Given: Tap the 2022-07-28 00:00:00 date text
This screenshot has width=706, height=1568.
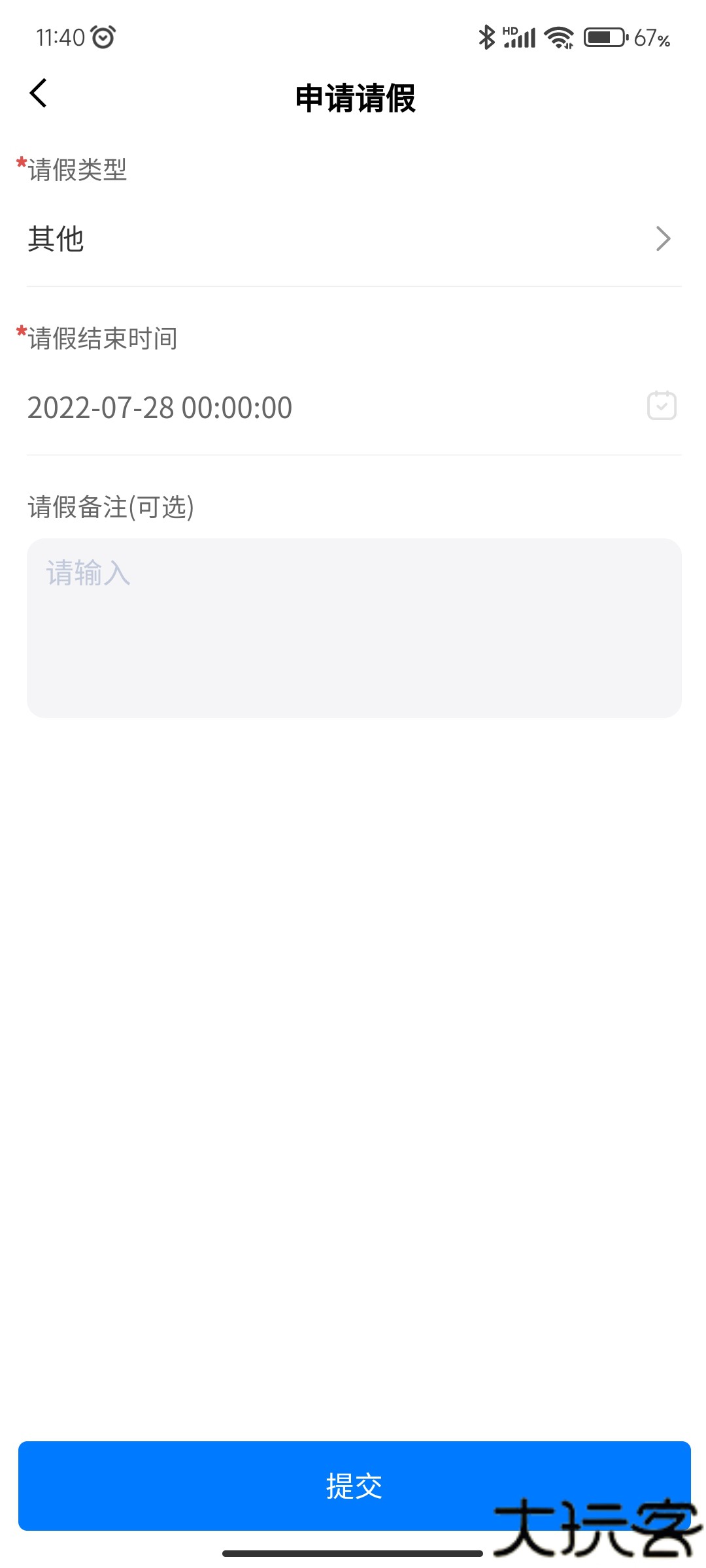Looking at the screenshot, I should (159, 406).
